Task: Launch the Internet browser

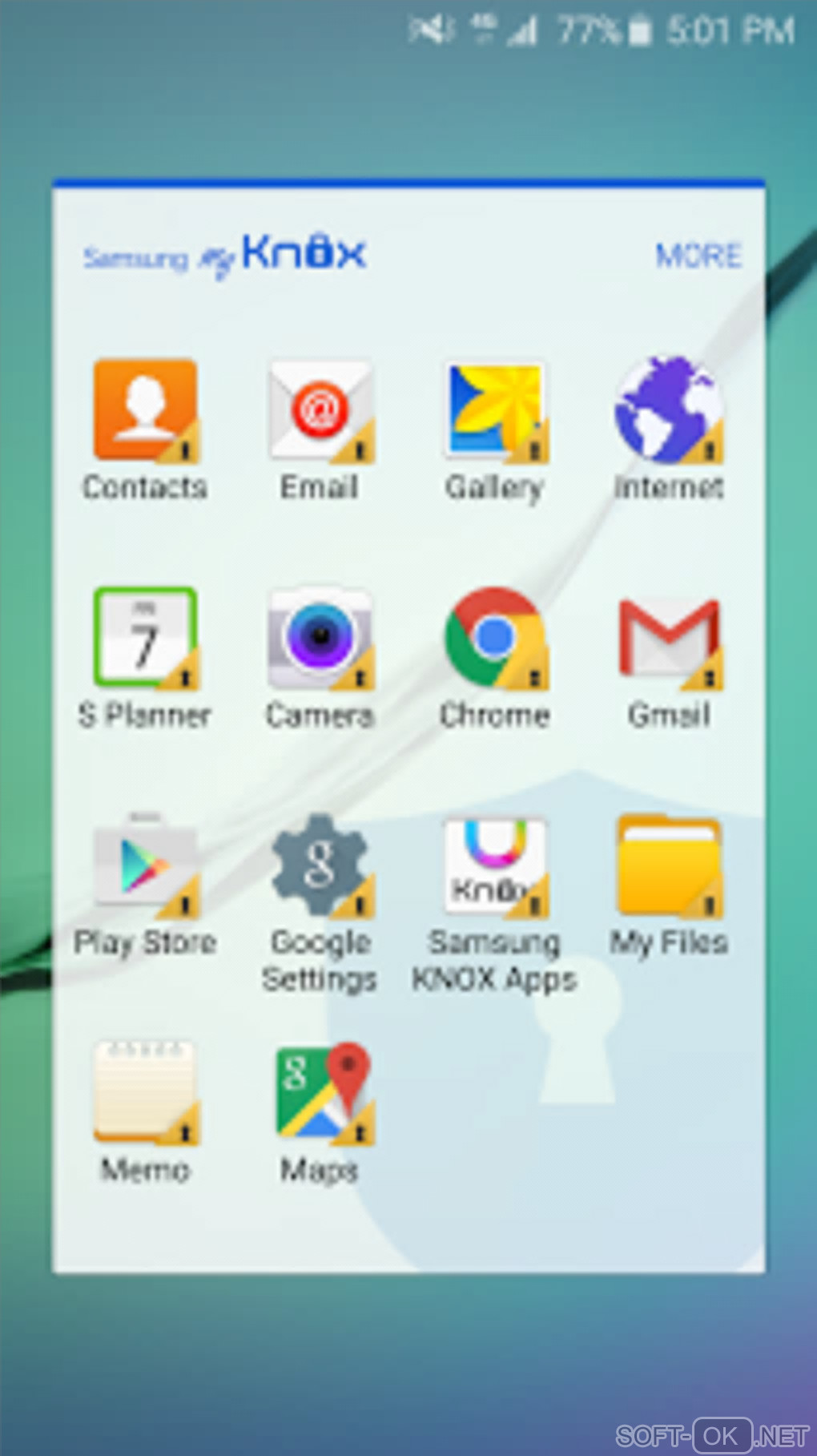Action: tap(669, 409)
